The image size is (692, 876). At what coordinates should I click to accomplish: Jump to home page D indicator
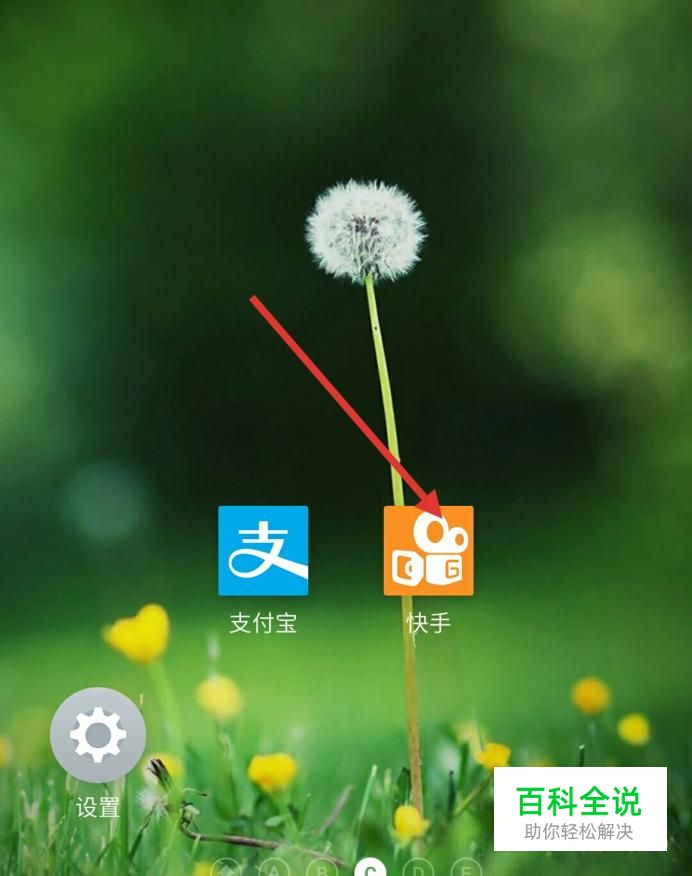(418, 868)
